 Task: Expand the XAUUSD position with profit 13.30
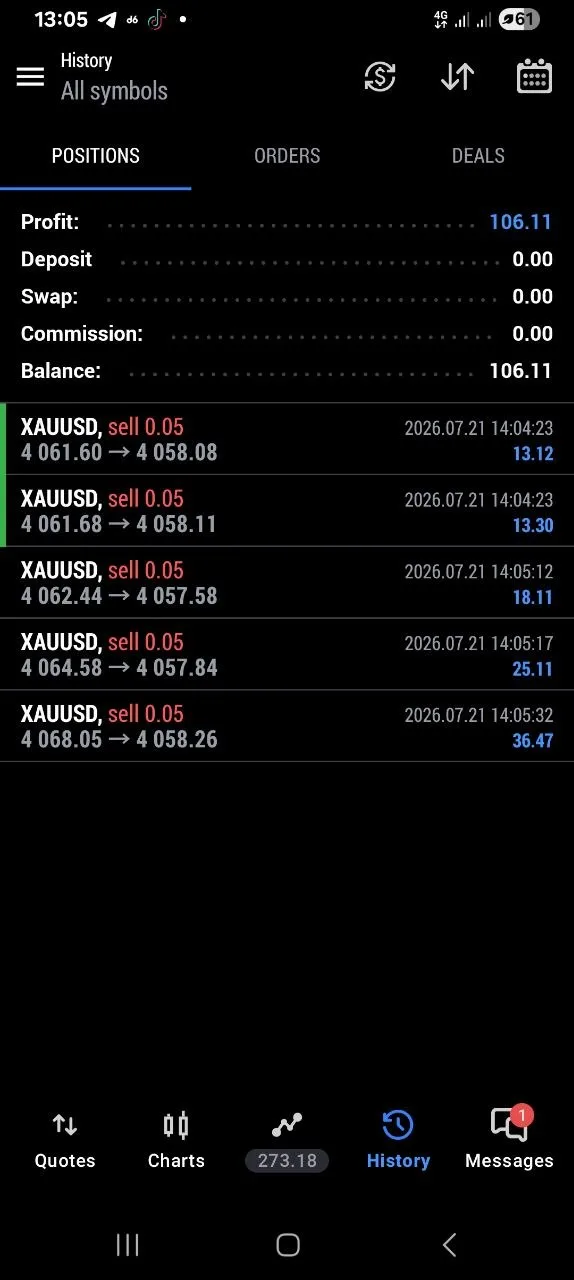tap(287, 511)
